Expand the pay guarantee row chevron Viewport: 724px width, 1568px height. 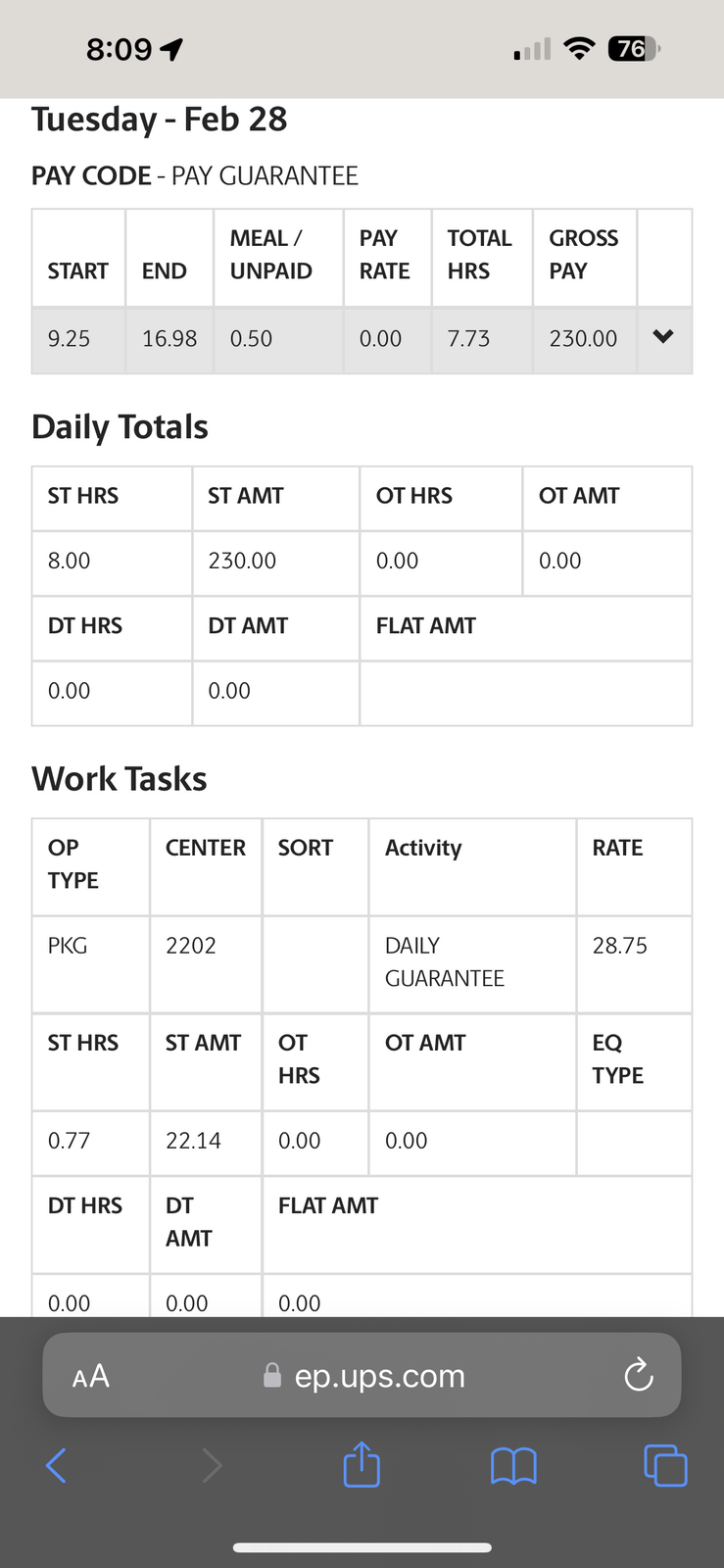[663, 336]
